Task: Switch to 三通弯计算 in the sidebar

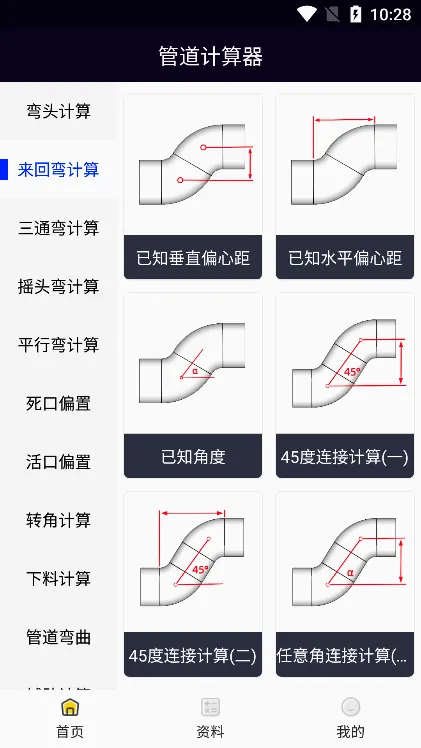Action: tap(58, 228)
